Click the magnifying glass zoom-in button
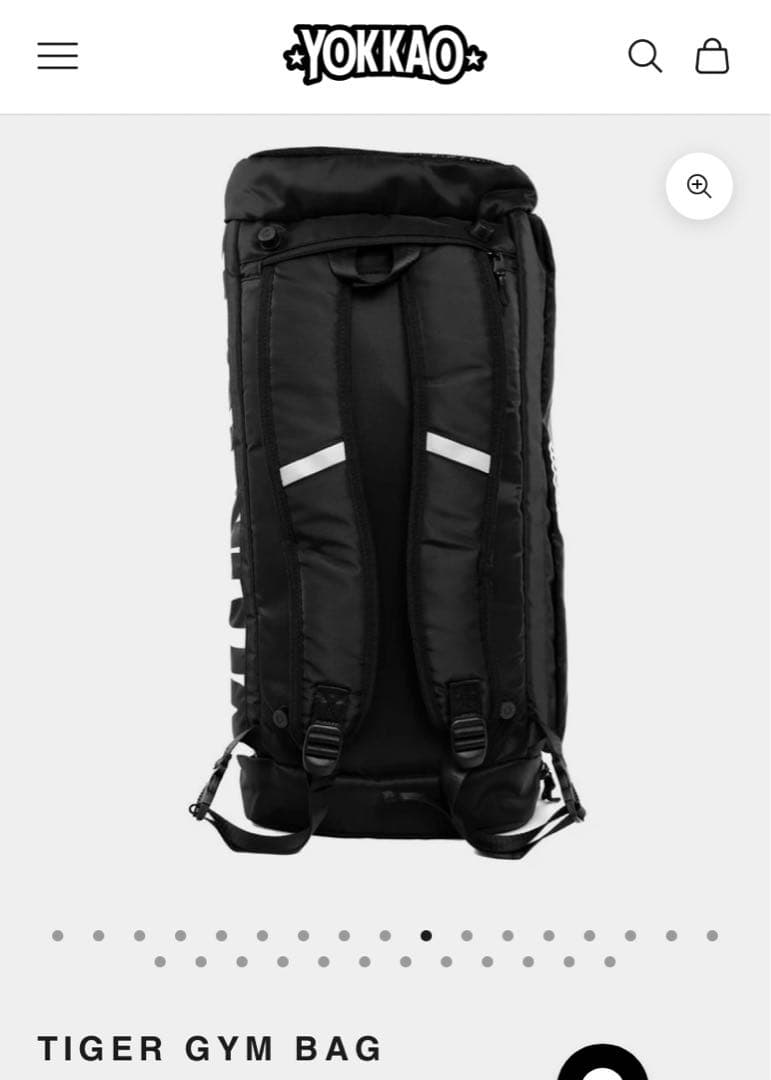 pos(699,186)
